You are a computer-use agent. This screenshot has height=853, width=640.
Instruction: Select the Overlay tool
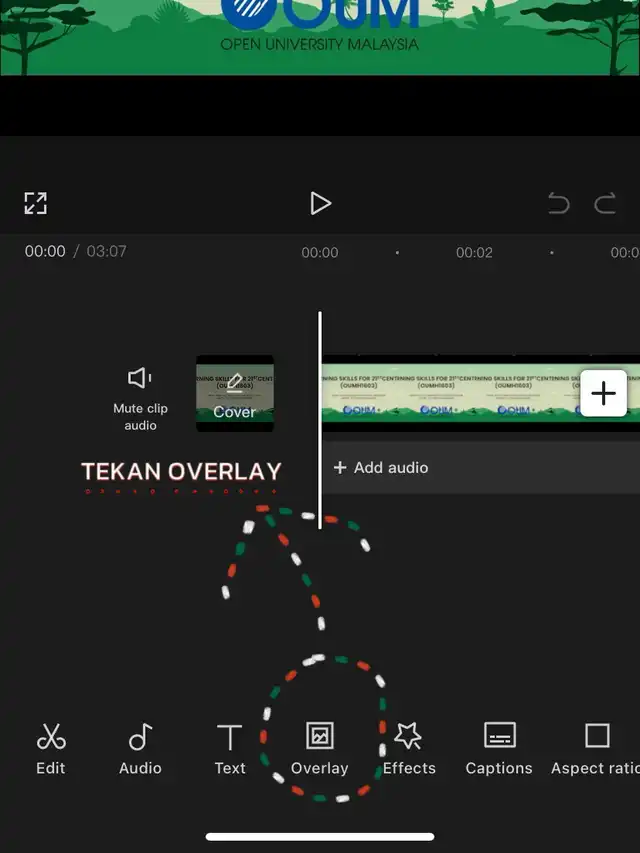[x=320, y=749]
